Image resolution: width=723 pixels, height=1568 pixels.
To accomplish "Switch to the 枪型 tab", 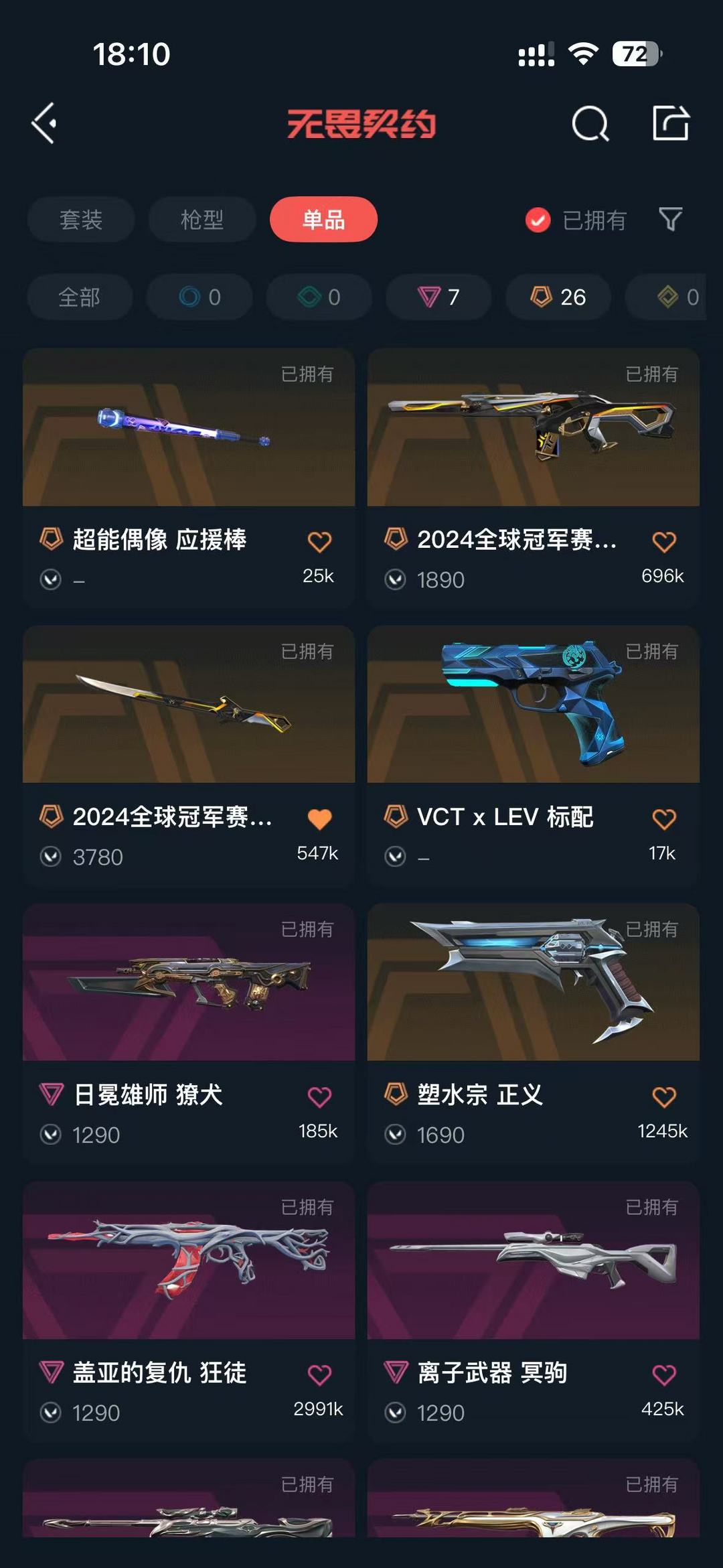I will [202, 220].
